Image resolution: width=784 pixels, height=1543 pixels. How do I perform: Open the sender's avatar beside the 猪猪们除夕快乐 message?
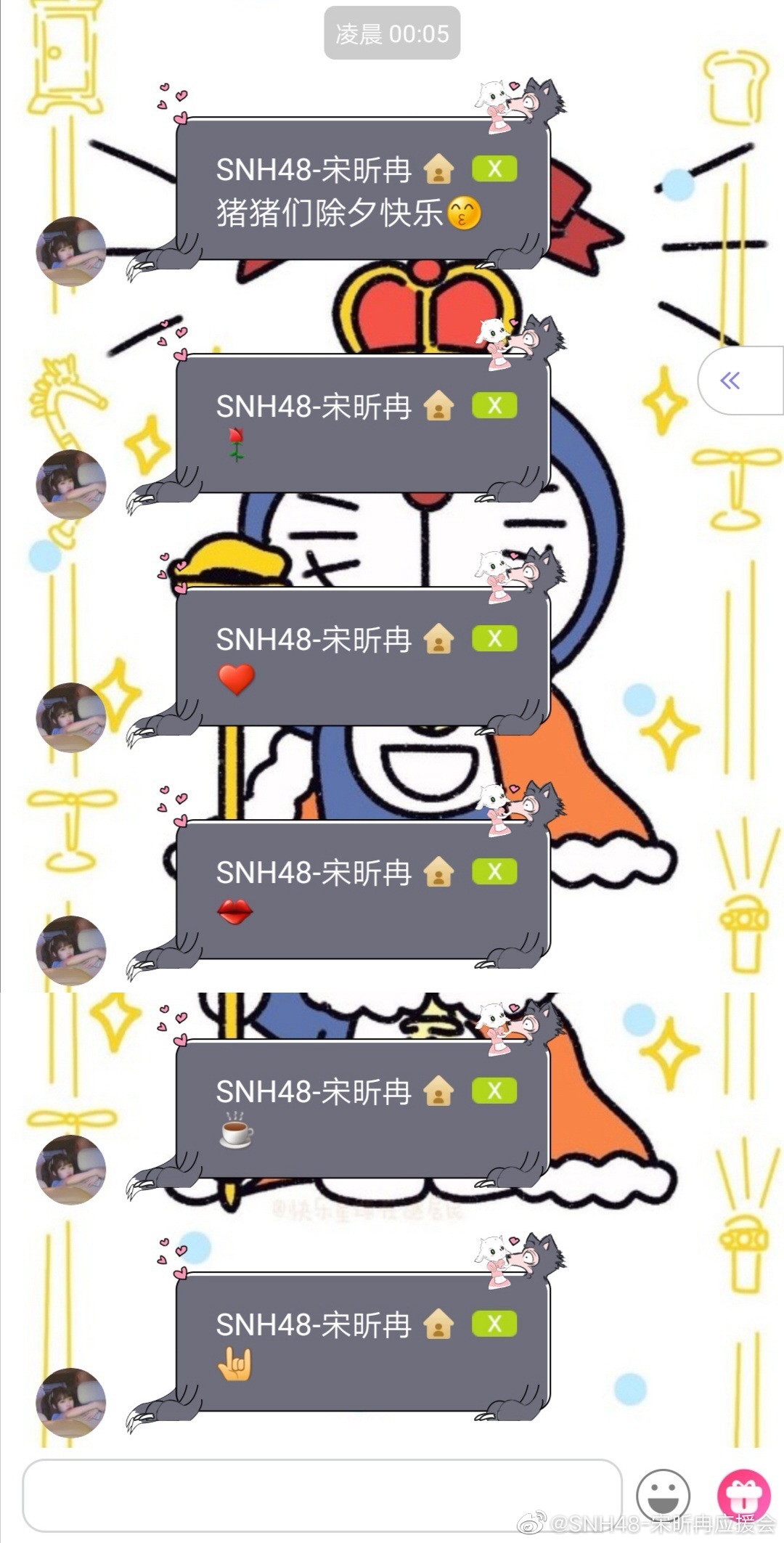71,251
